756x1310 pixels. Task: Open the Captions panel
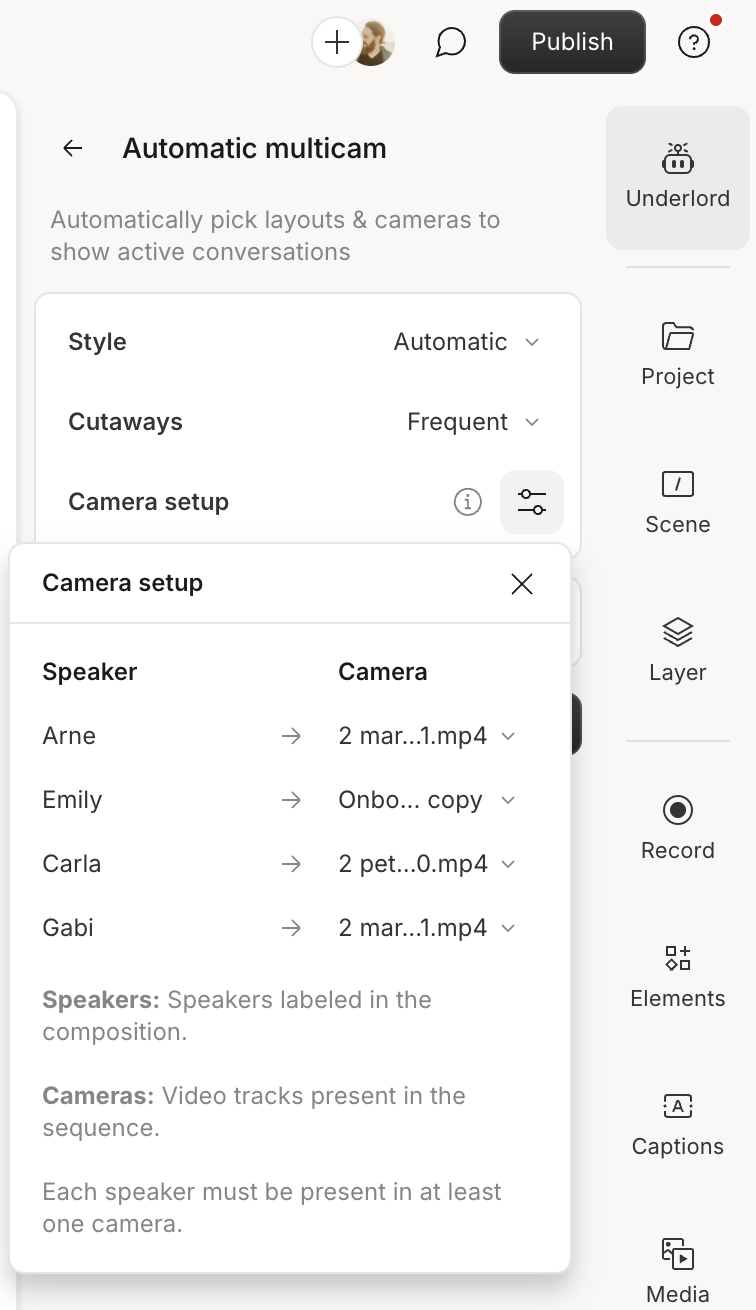pos(677,1123)
